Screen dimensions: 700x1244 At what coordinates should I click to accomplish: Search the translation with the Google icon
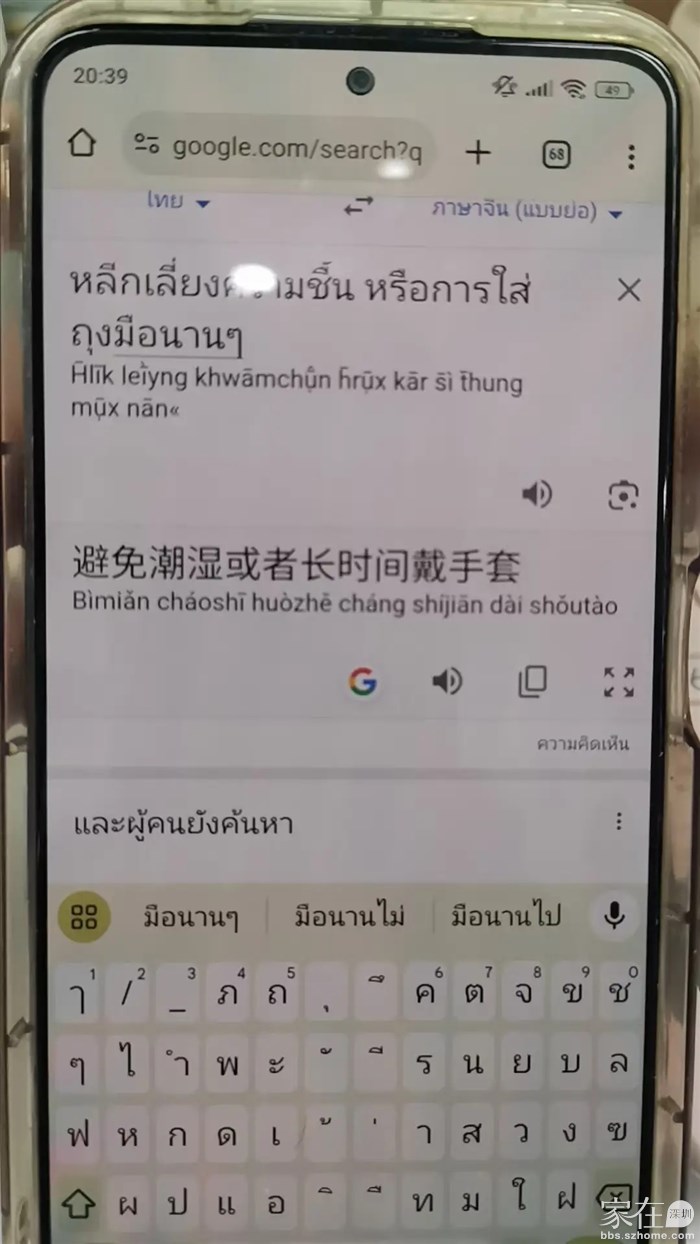click(x=362, y=682)
